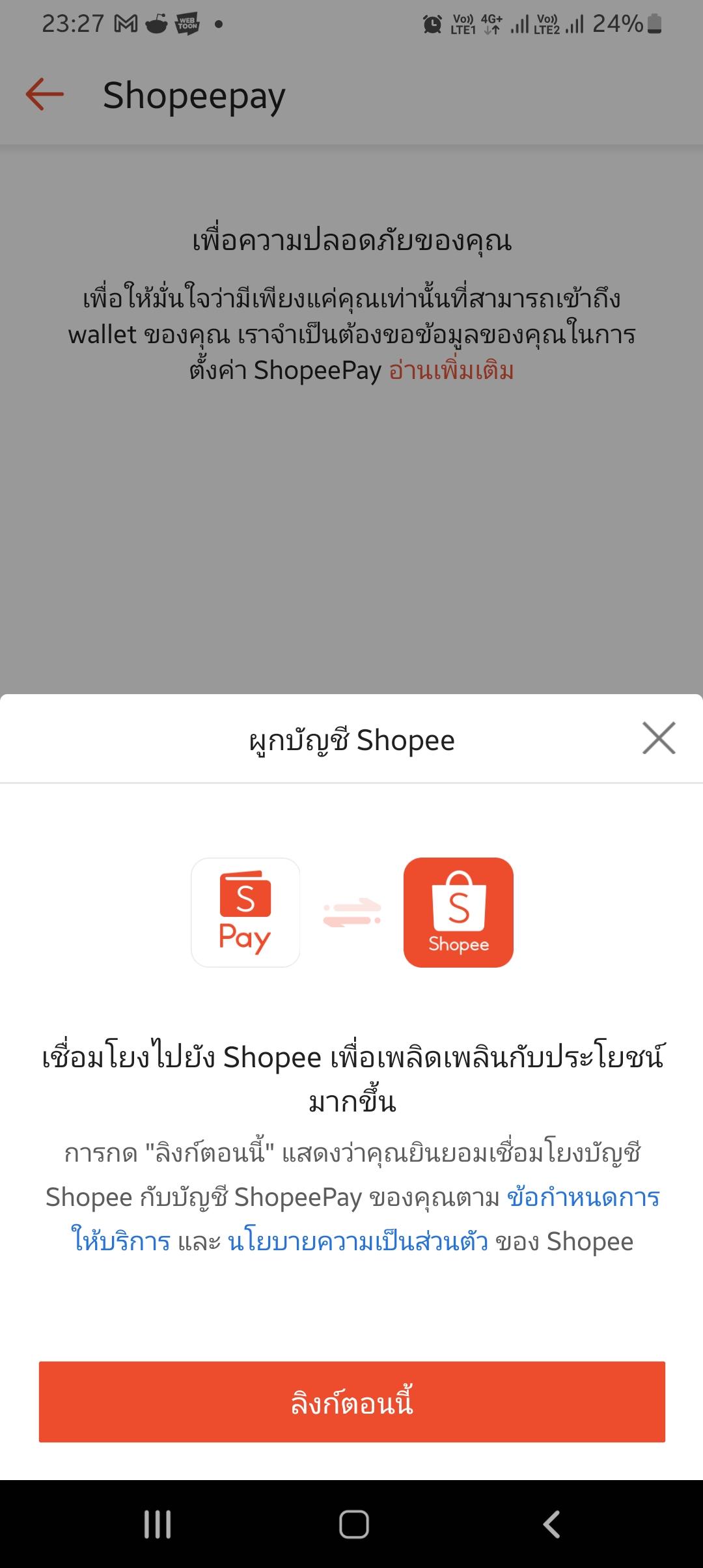Tap the ลิงก์ตอนนี้ button
703x1568 pixels.
click(x=351, y=1402)
